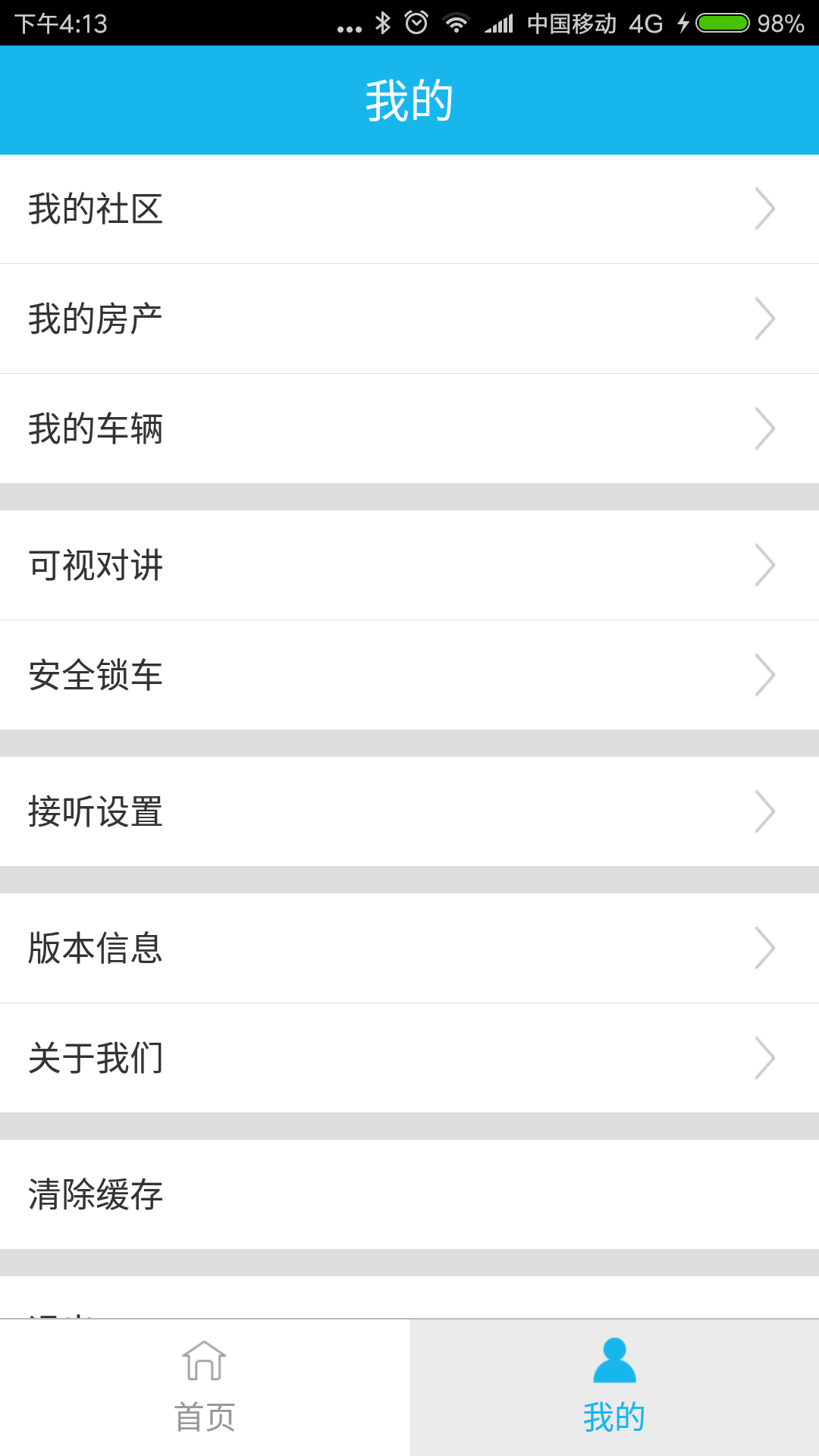View 版本信息 version info
Image resolution: width=819 pixels, height=1456 pixels.
coord(409,948)
